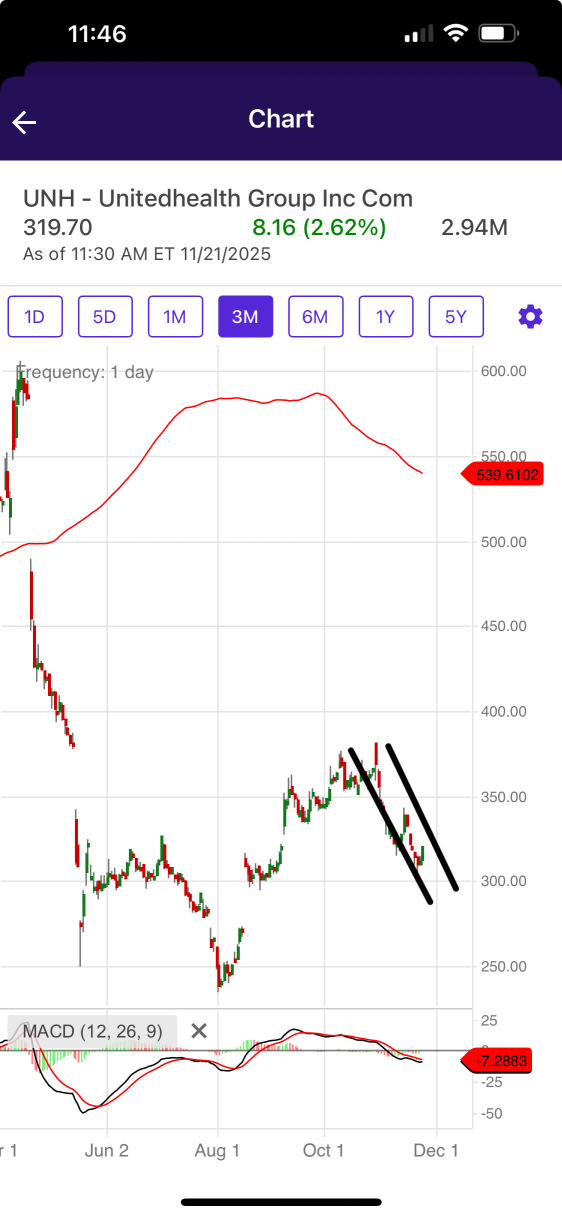The image size is (562, 1218).
Task: Show the 1M chart period
Action: (175, 317)
